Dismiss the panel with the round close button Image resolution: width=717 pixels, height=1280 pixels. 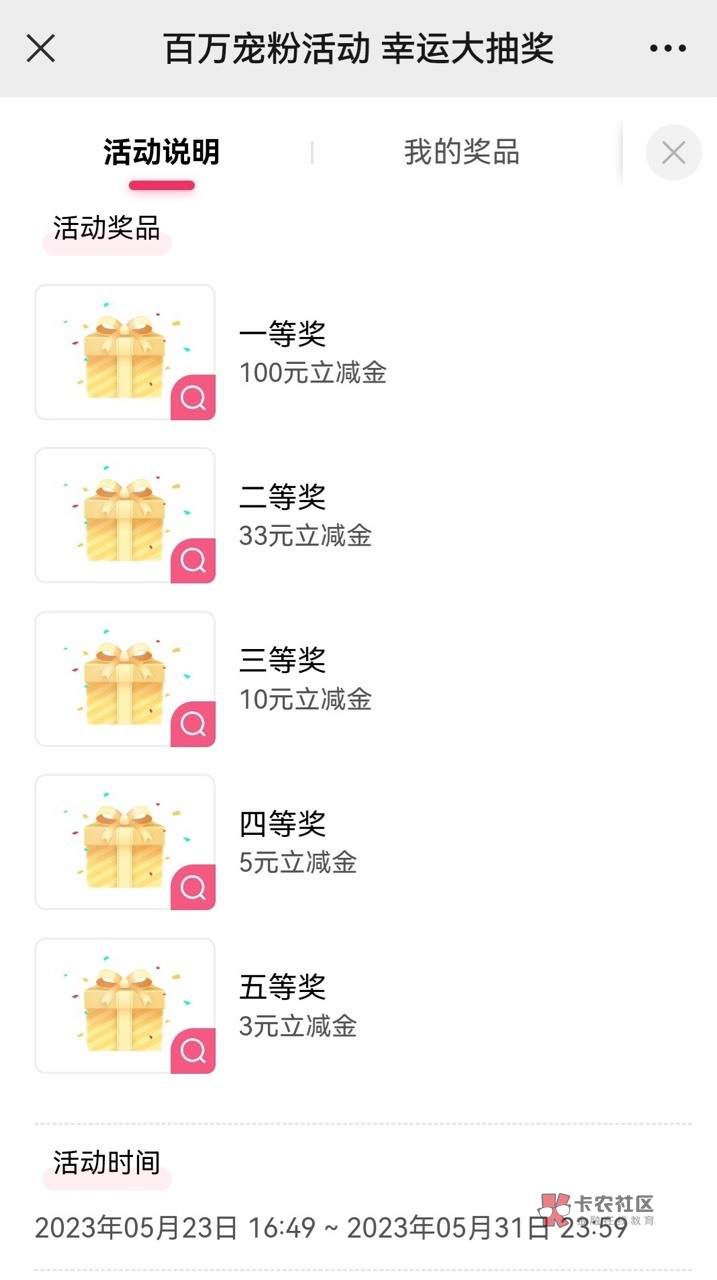(673, 152)
